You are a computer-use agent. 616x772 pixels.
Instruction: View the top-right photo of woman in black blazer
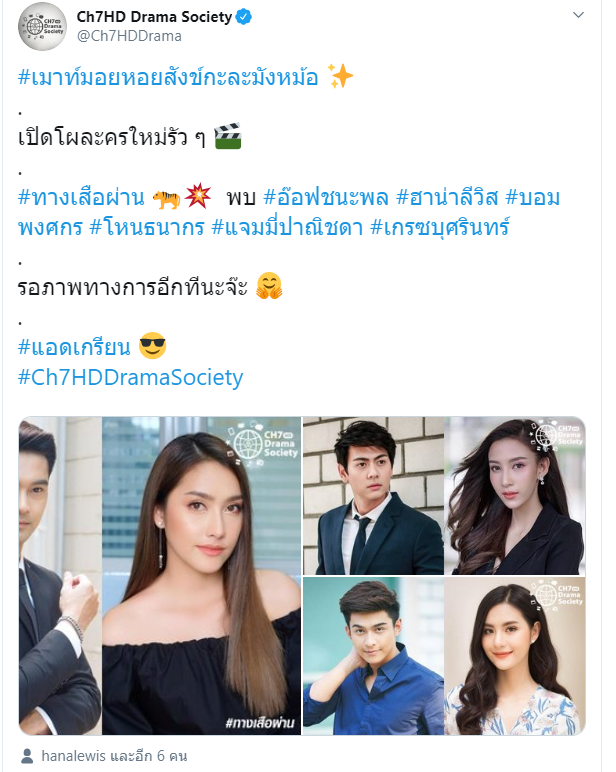tap(514, 495)
